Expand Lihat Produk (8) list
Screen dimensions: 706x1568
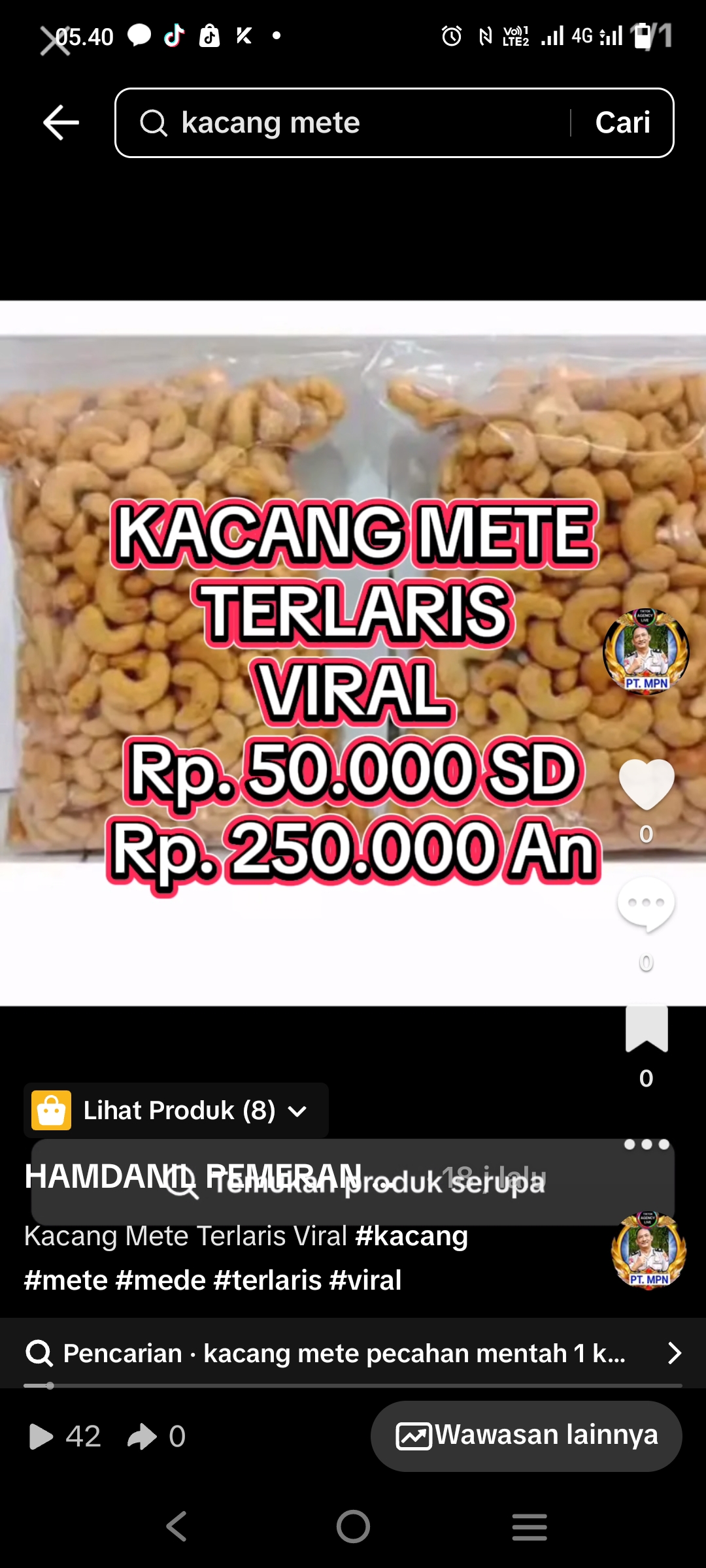(176, 1111)
